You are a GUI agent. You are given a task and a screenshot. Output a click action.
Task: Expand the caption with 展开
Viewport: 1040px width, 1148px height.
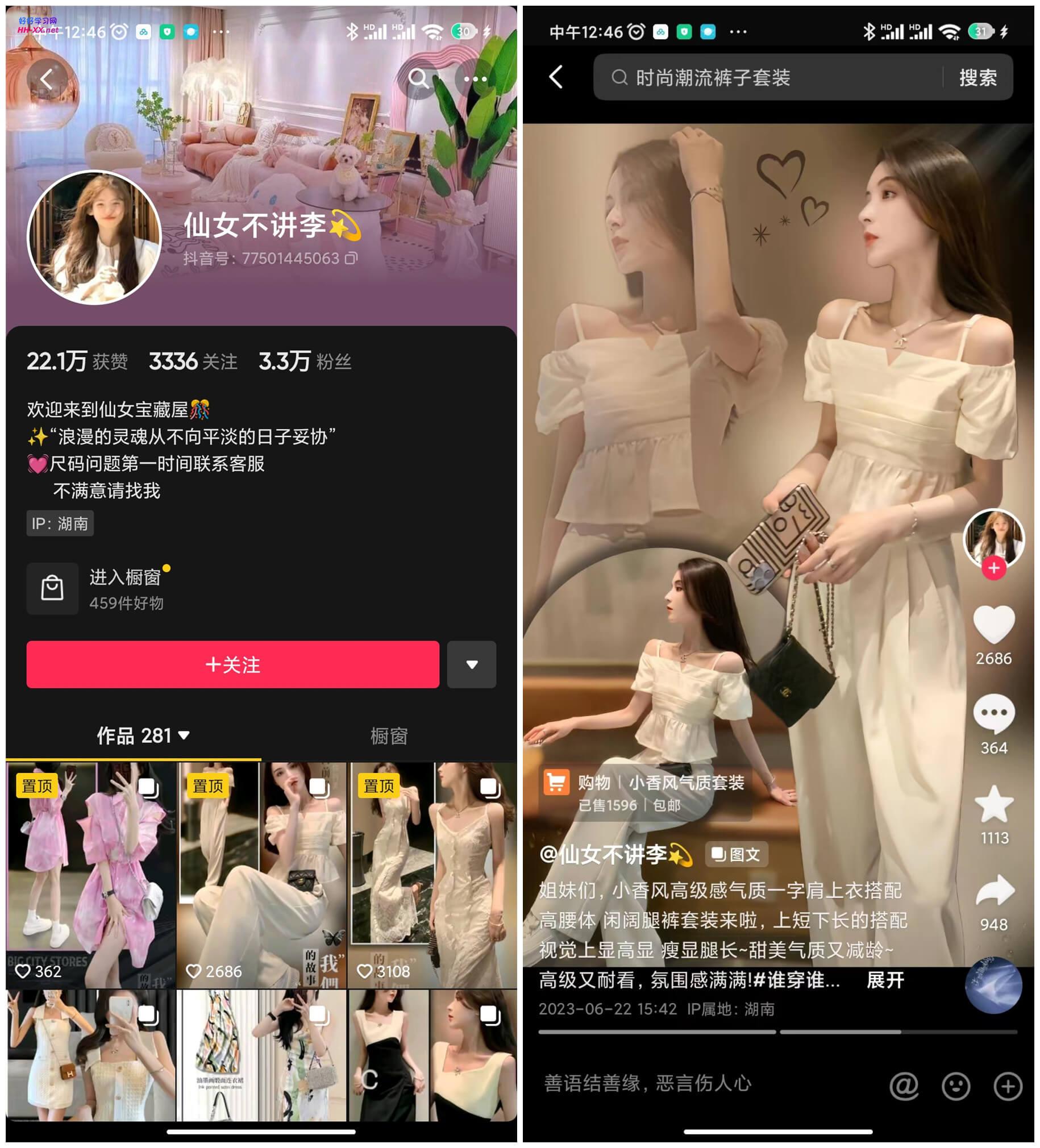885,980
